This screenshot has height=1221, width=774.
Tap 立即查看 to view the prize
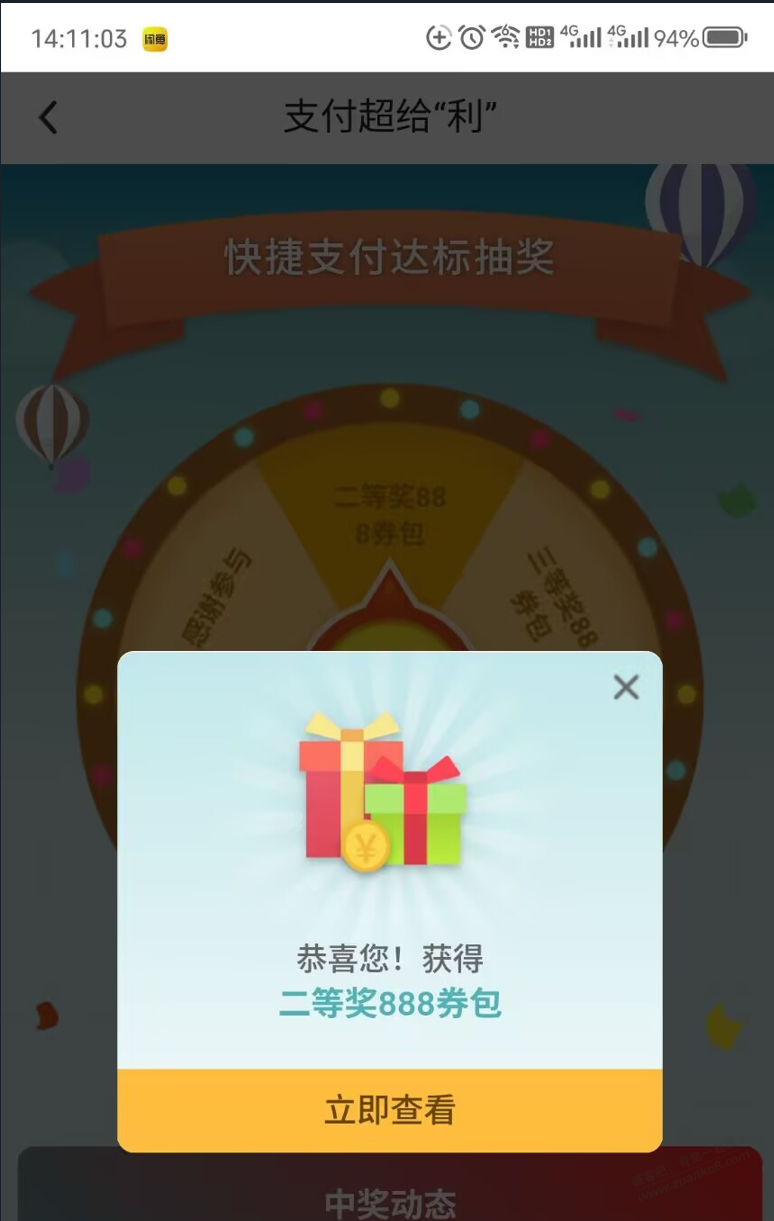[x=389, y=1110]
